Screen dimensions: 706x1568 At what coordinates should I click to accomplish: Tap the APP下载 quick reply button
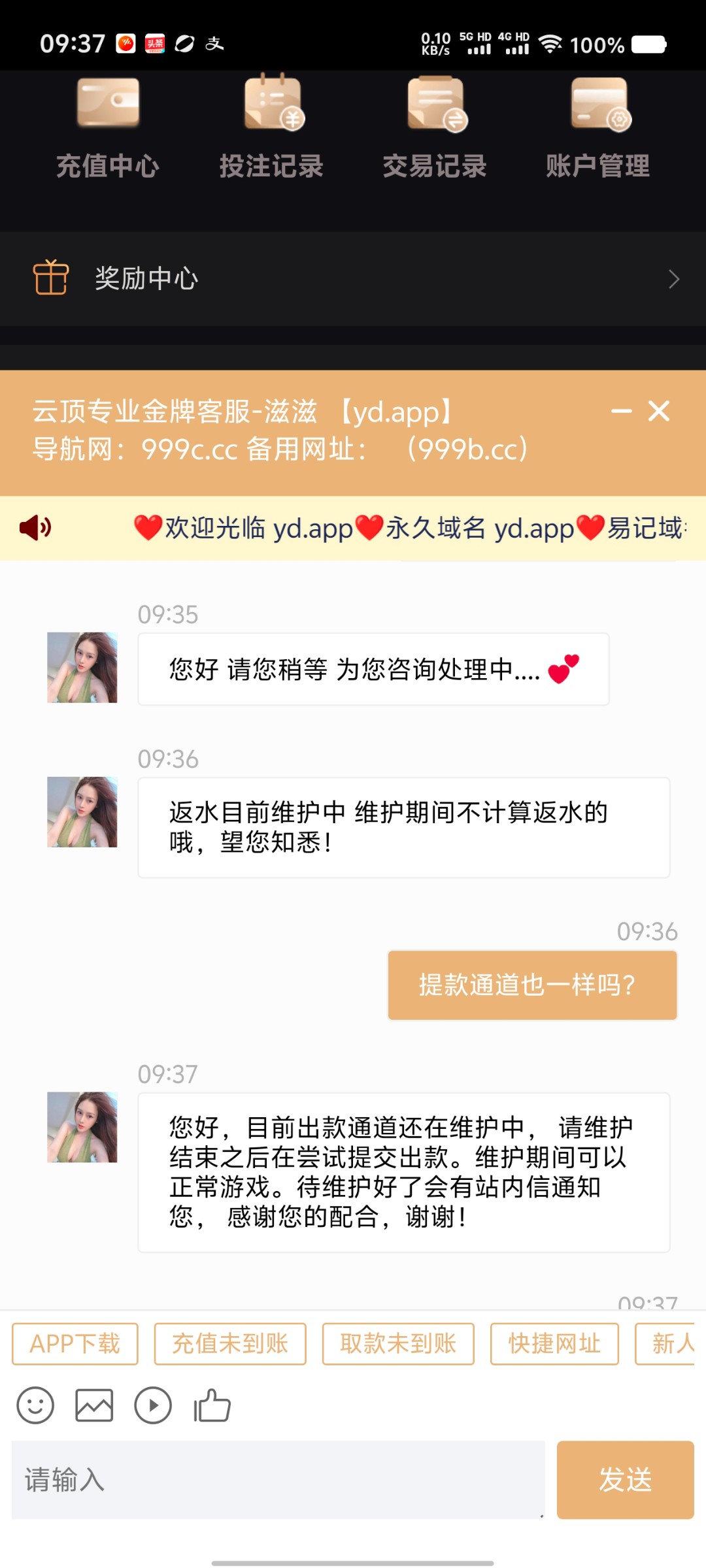point(75,1344)
